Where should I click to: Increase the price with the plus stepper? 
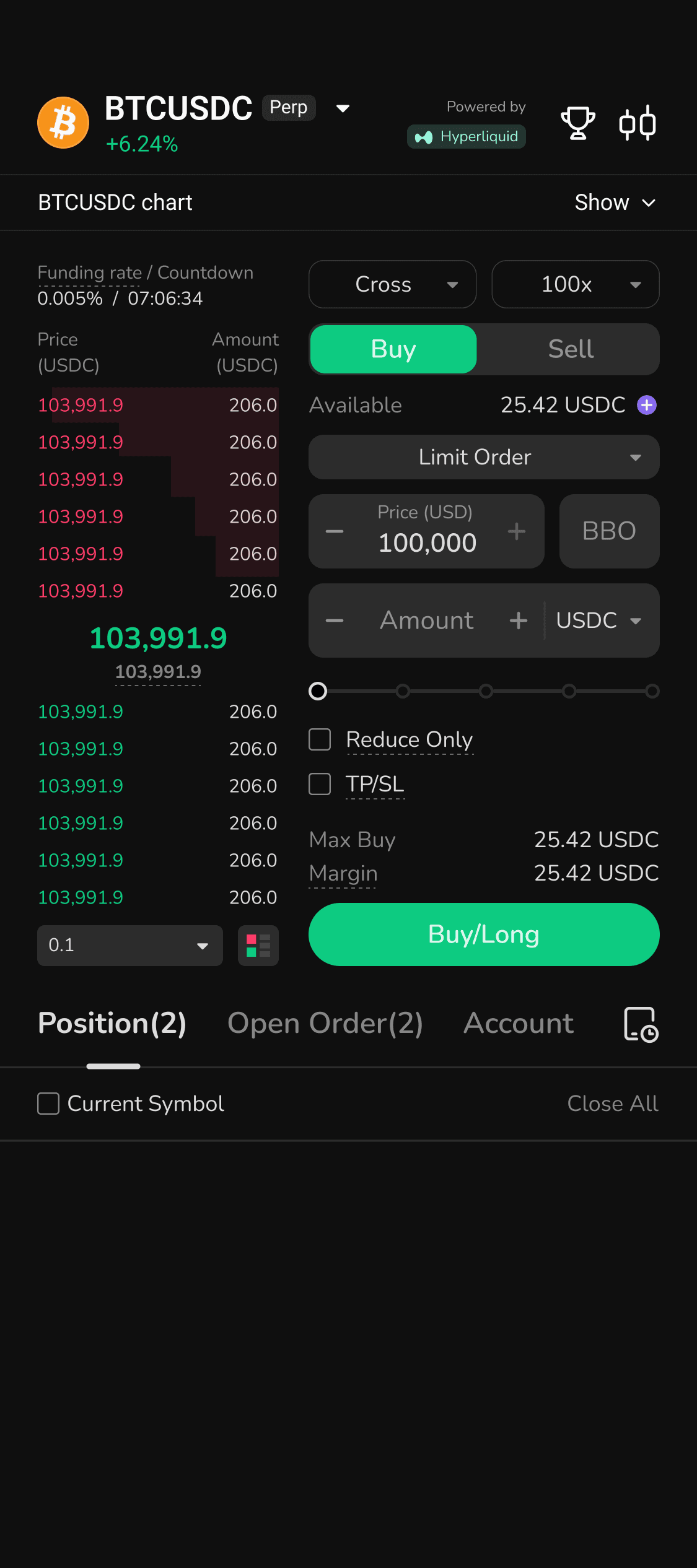(x=517, y=531)
